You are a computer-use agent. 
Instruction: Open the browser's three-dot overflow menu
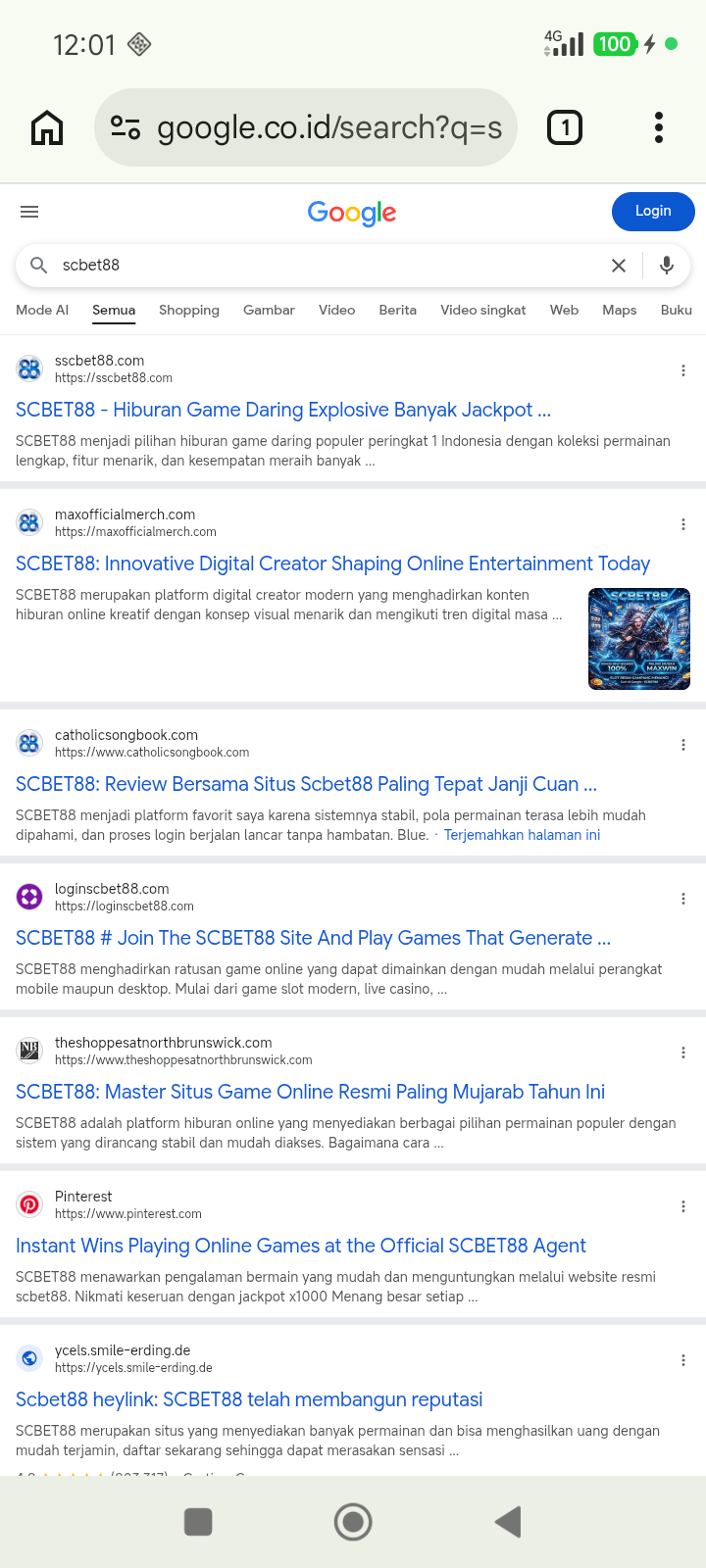coord(659,127)
